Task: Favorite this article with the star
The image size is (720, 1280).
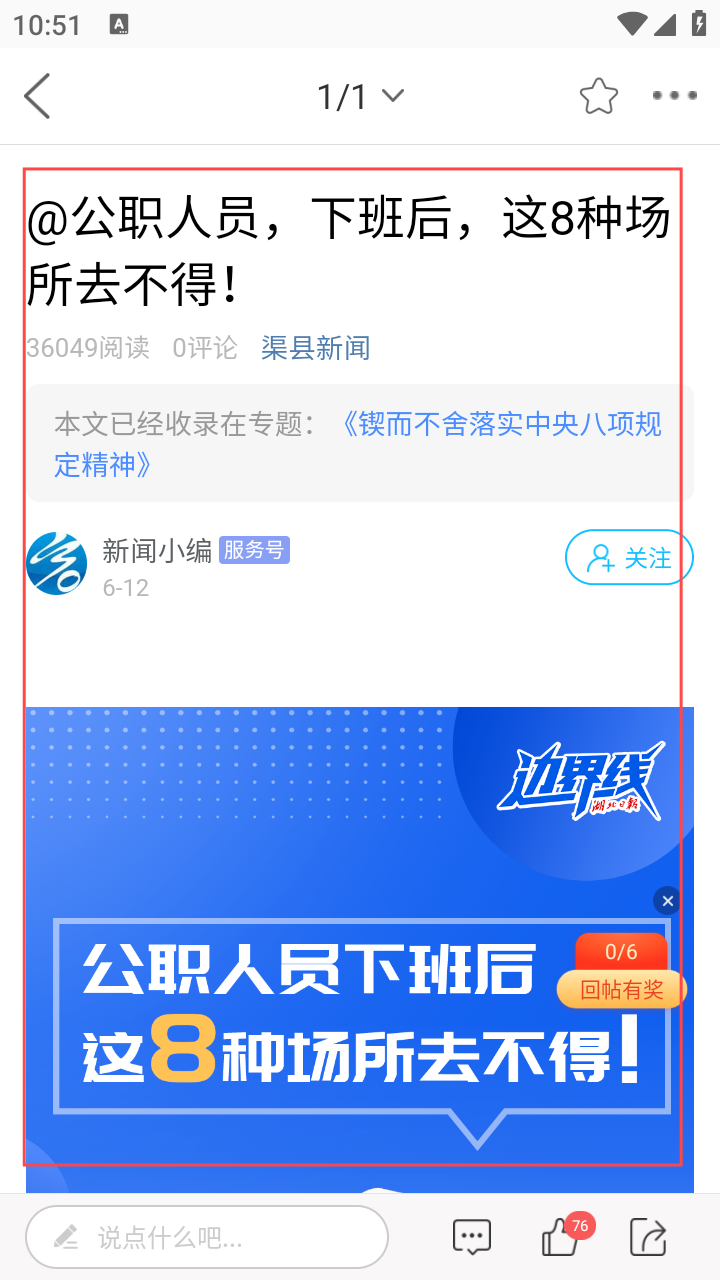Action: tap(598, 97)
